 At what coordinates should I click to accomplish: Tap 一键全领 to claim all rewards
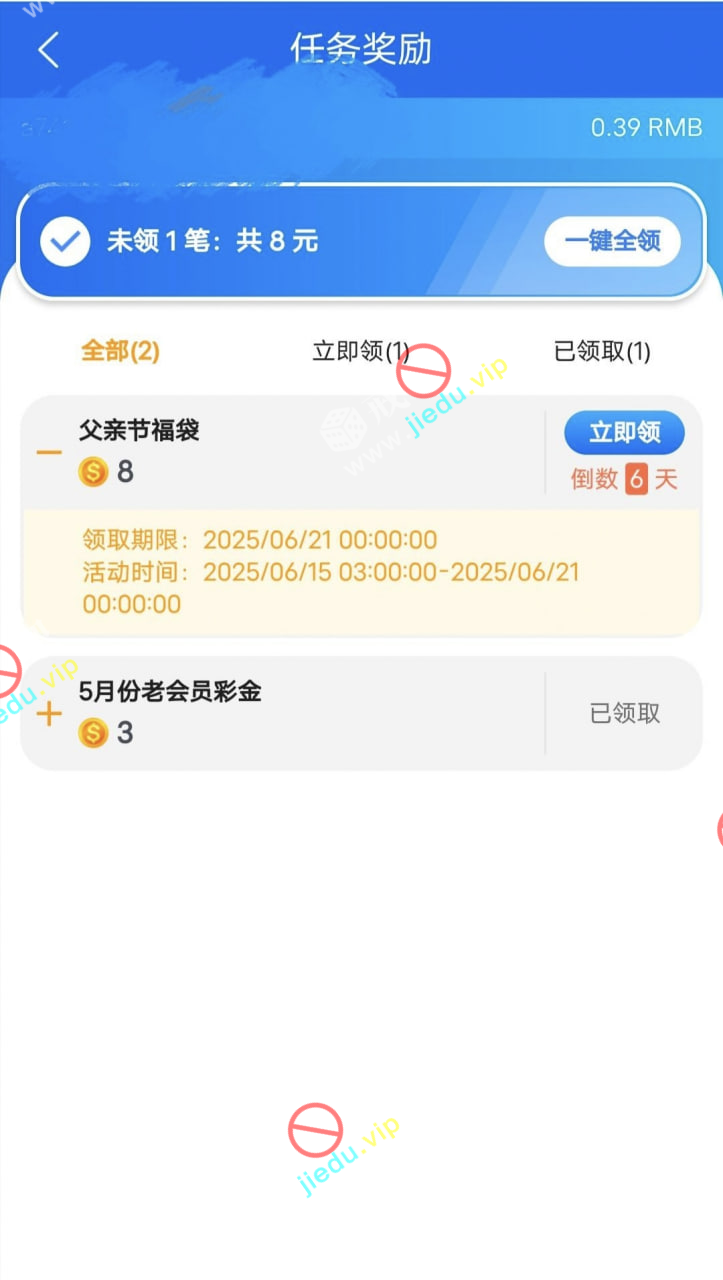(612, 241)
